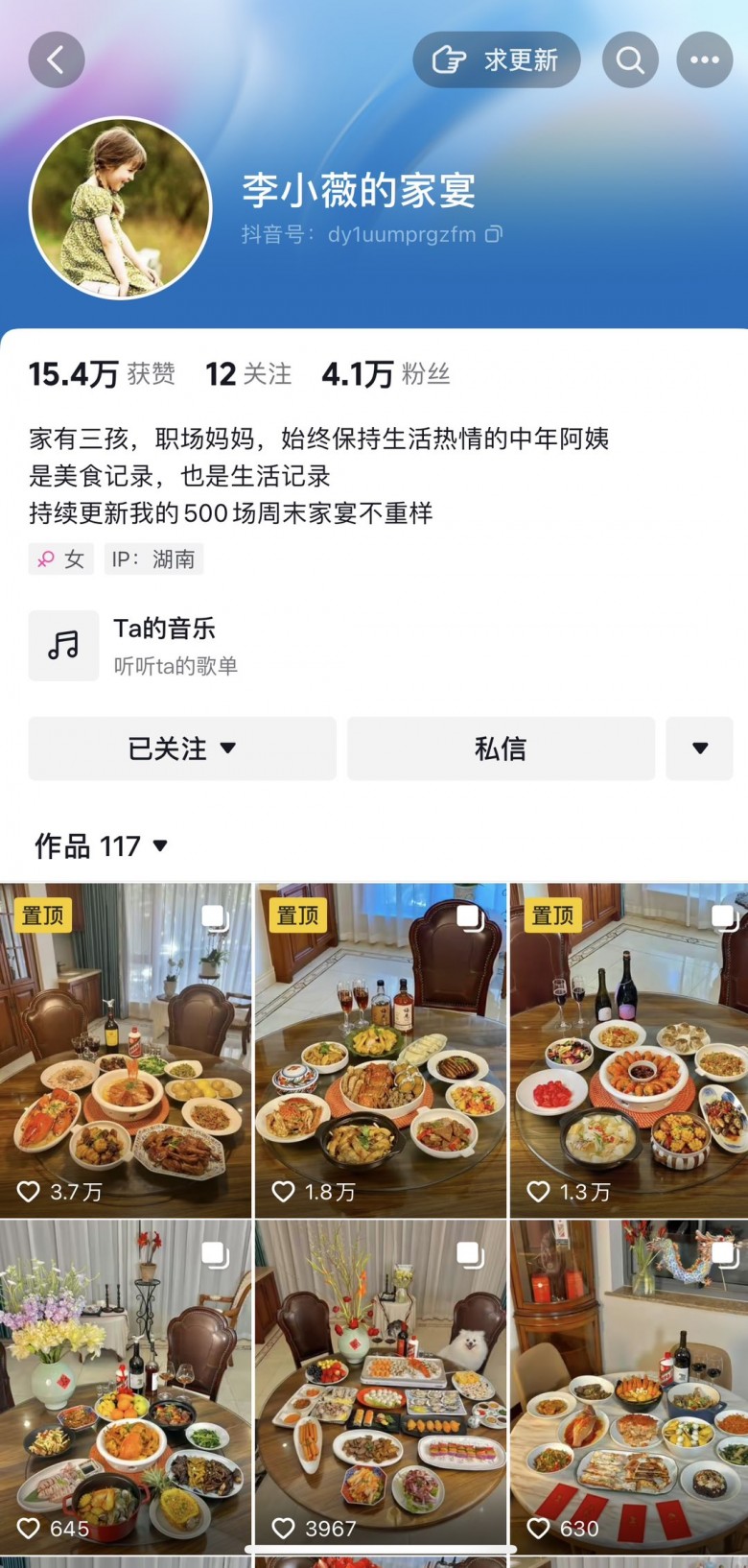Open the pinned post with 1.3万 likes
Image resolution: width=748 pixels, height=1568 pixels.
coord(629,1051)
